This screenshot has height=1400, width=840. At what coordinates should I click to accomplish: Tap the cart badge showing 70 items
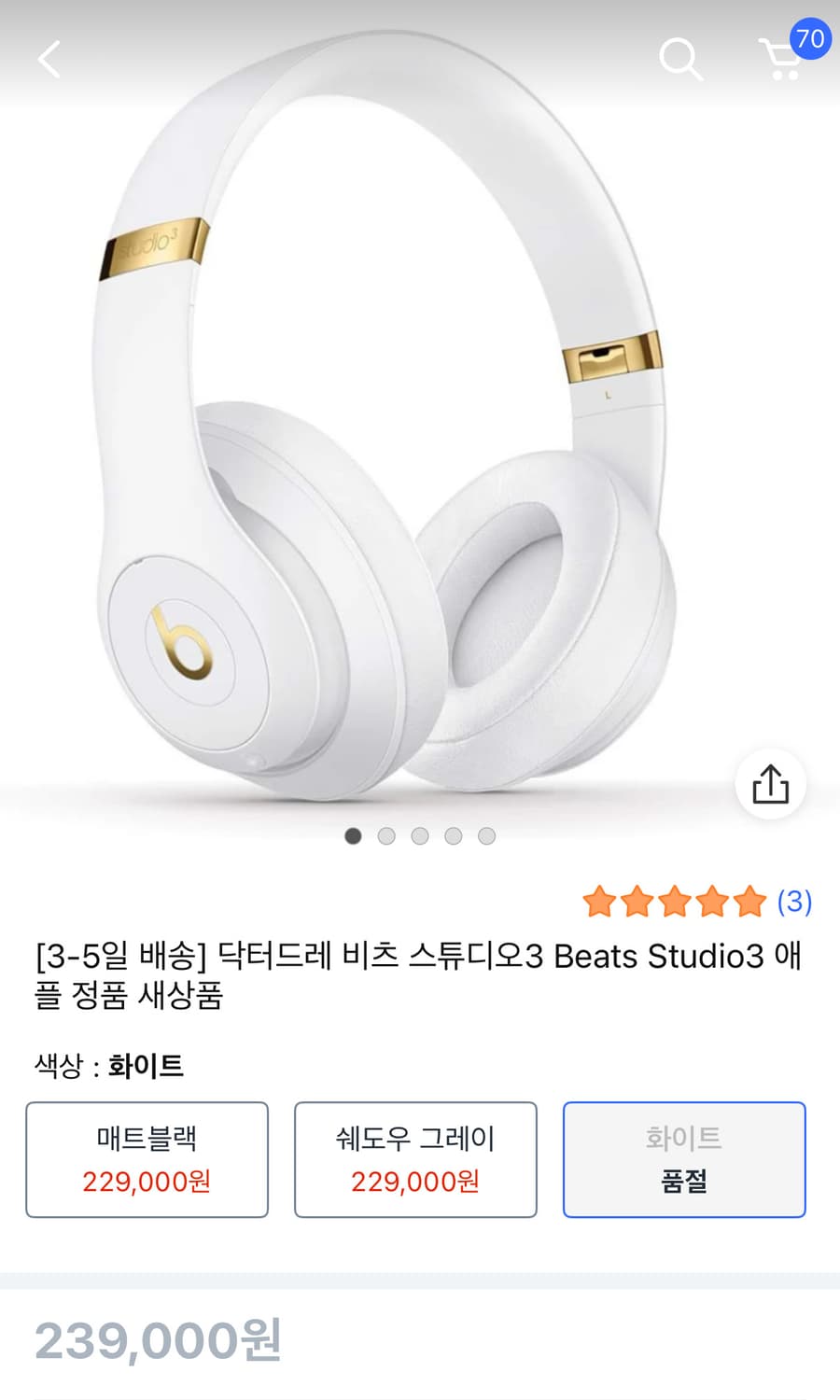(808, 39)
